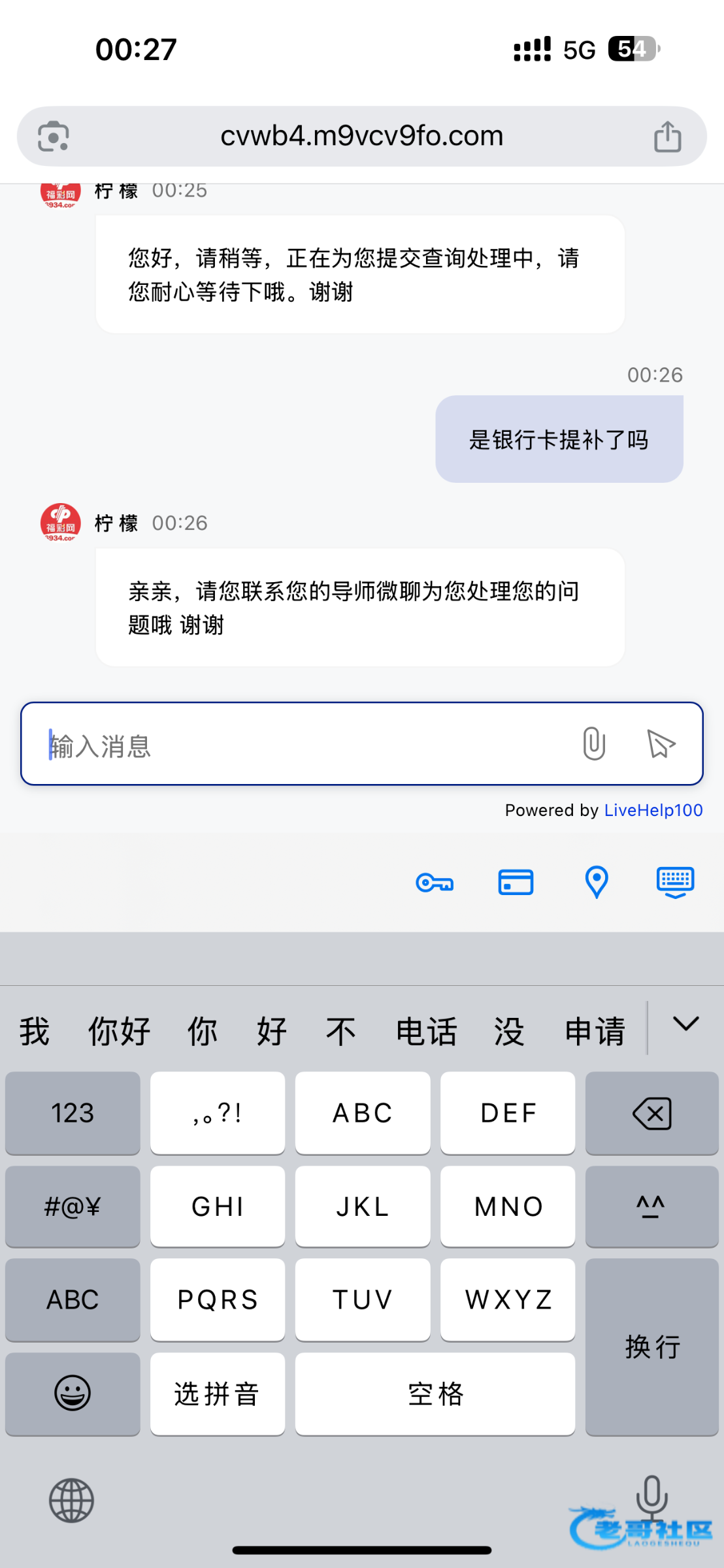
Task: Choose the suggestion 电话
Action: tap(426, 1031)
